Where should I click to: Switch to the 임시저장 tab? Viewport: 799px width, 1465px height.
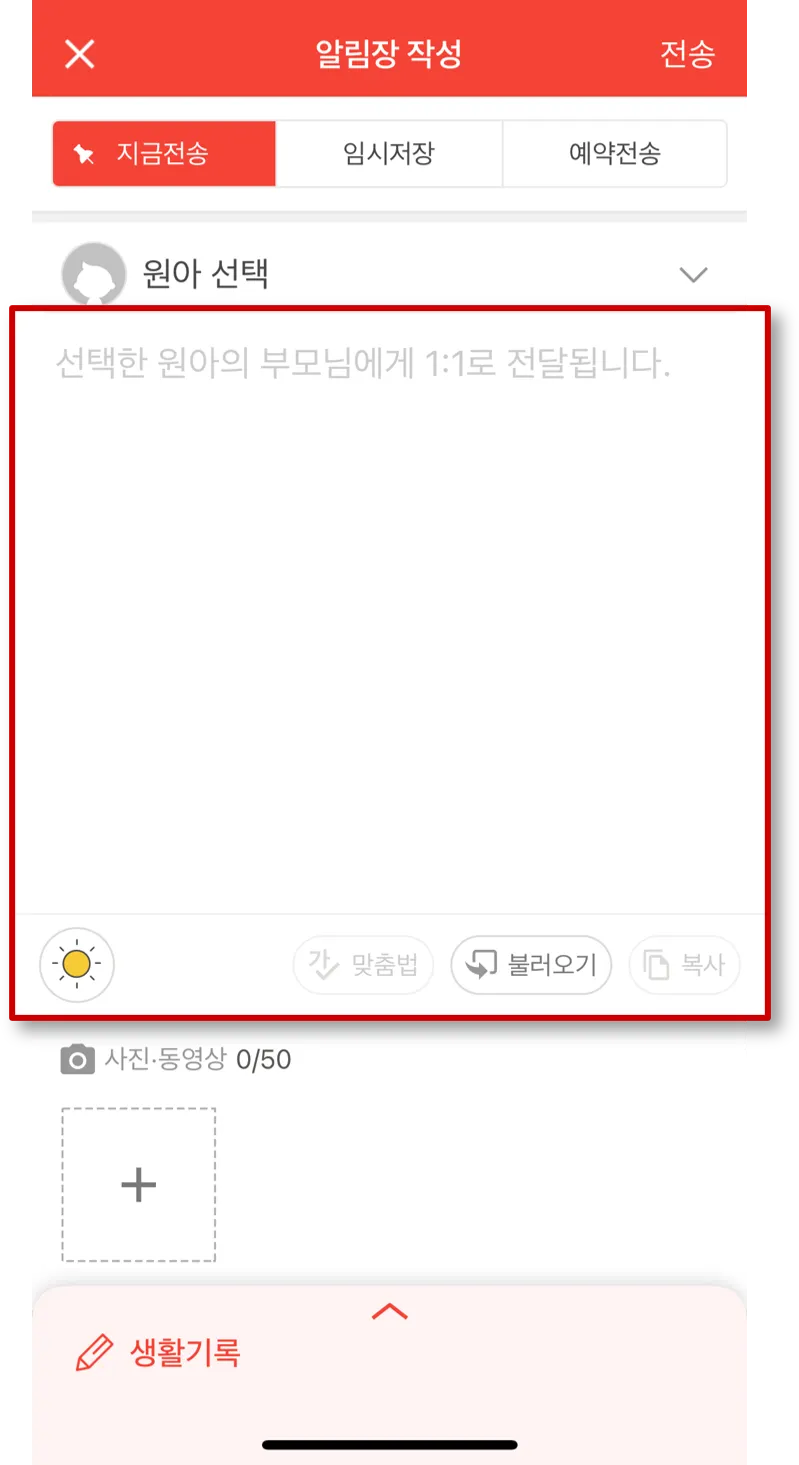389,154
